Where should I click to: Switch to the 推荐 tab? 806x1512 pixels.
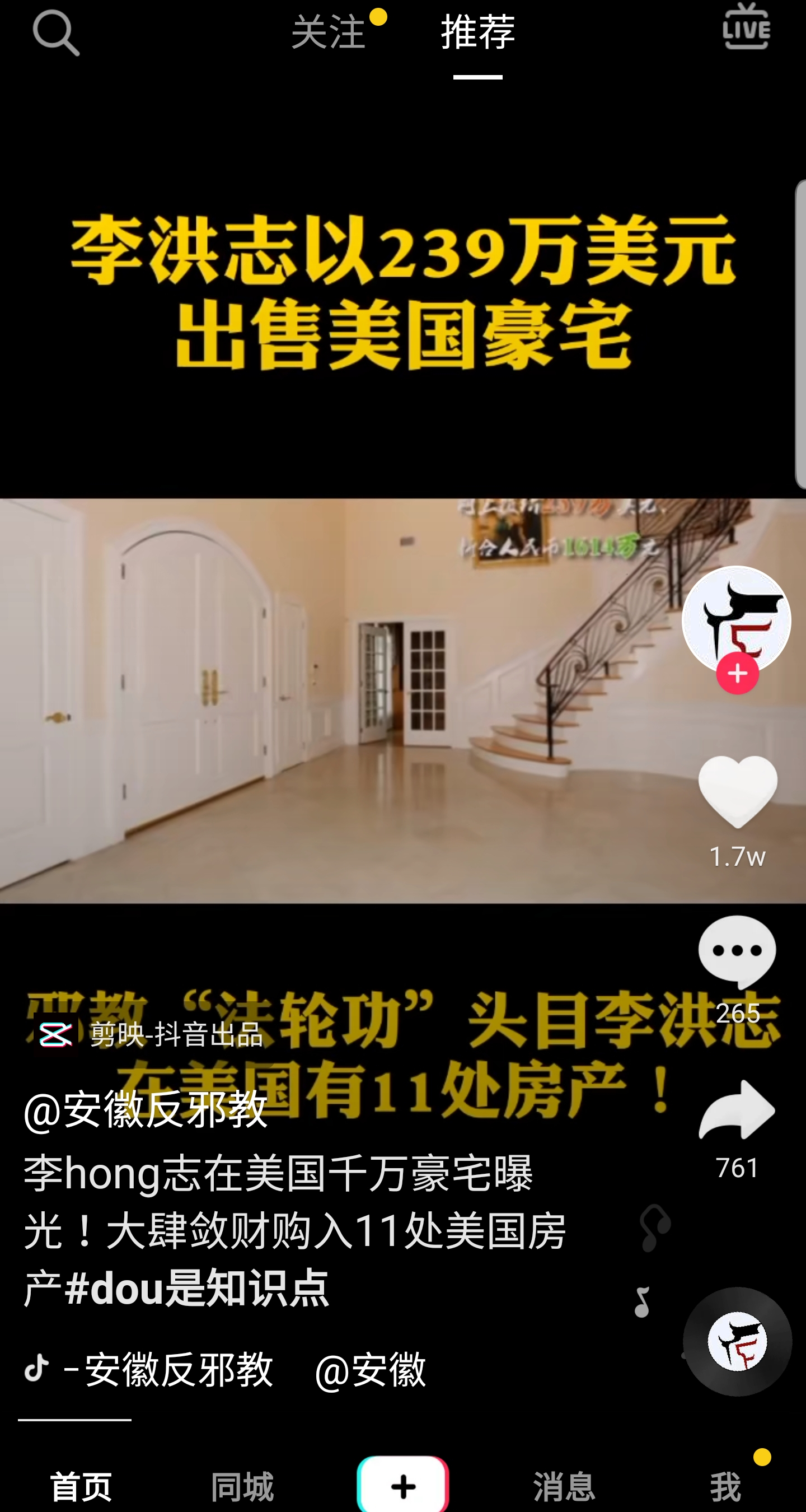[478, 32]
